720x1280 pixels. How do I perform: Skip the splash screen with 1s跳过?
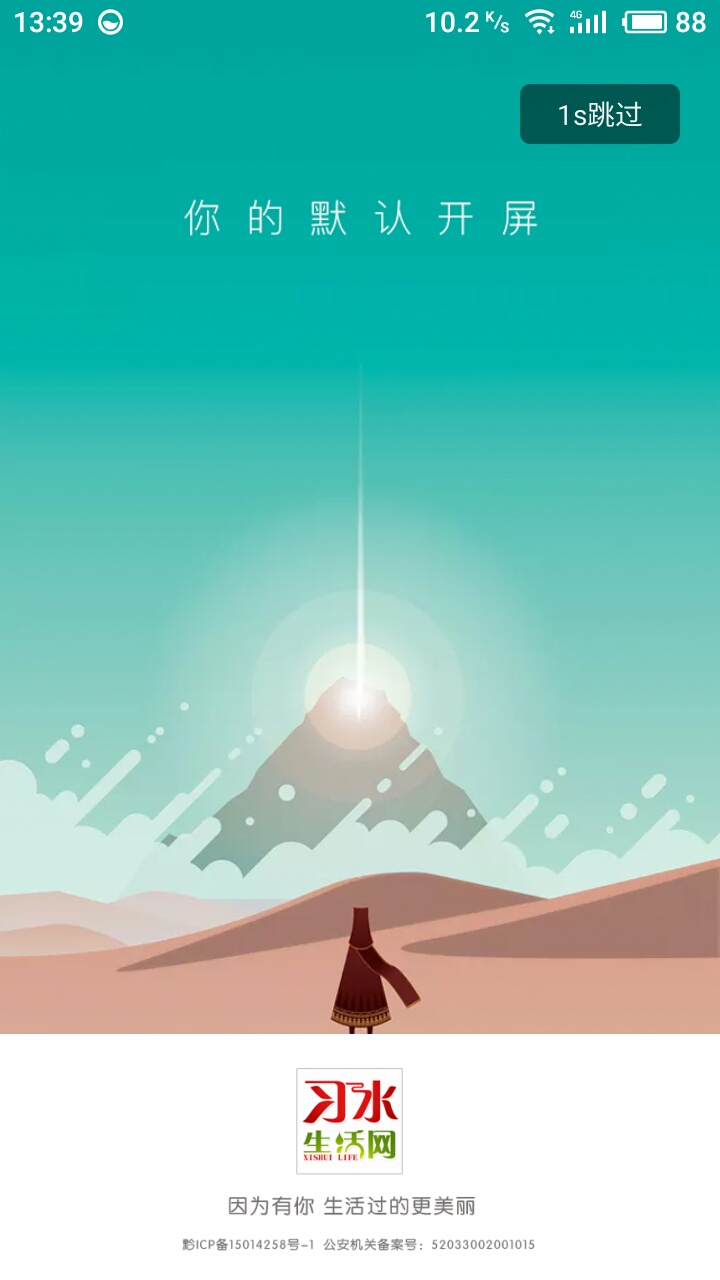click(599, 114)
